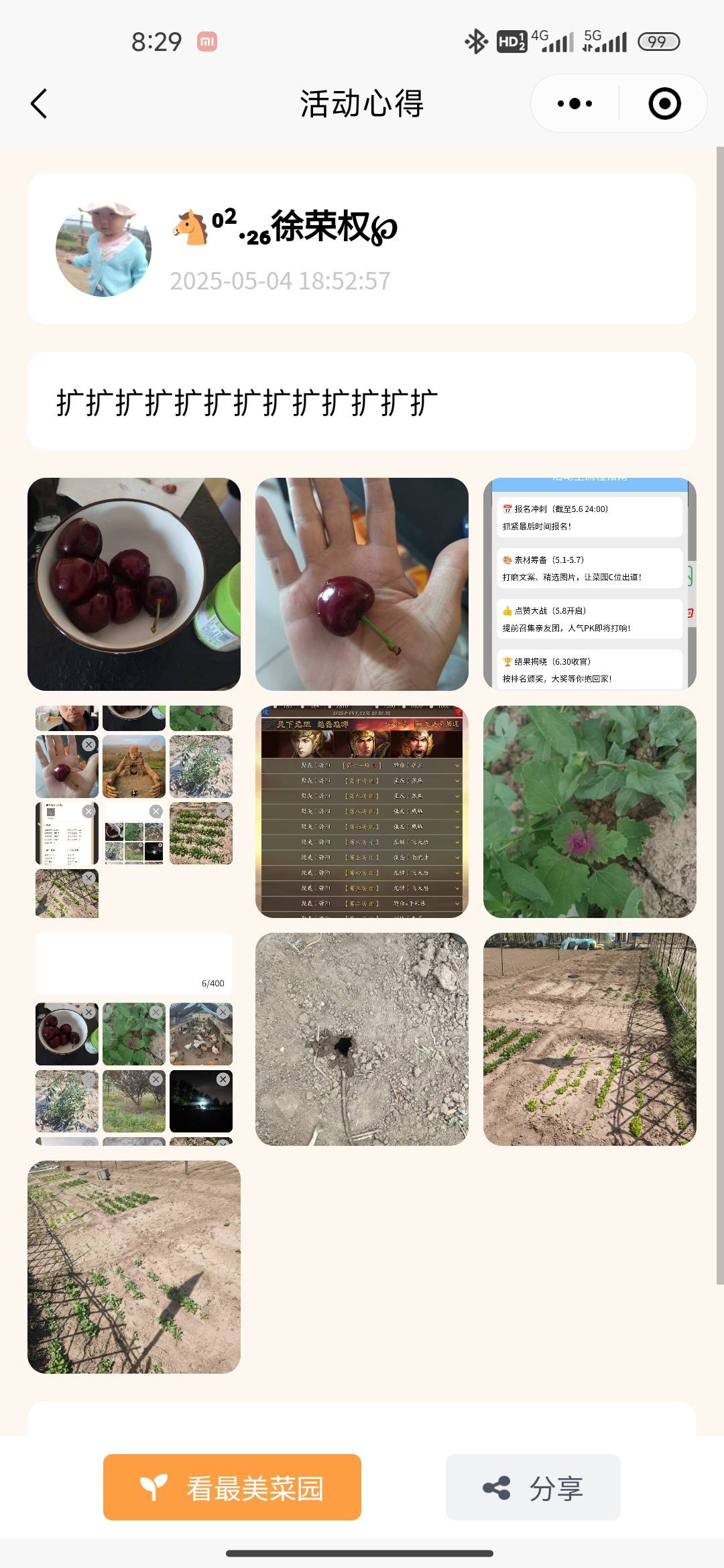724x1568 pixels.
Task: Share this post via 分享 button
Action: 533,1487
